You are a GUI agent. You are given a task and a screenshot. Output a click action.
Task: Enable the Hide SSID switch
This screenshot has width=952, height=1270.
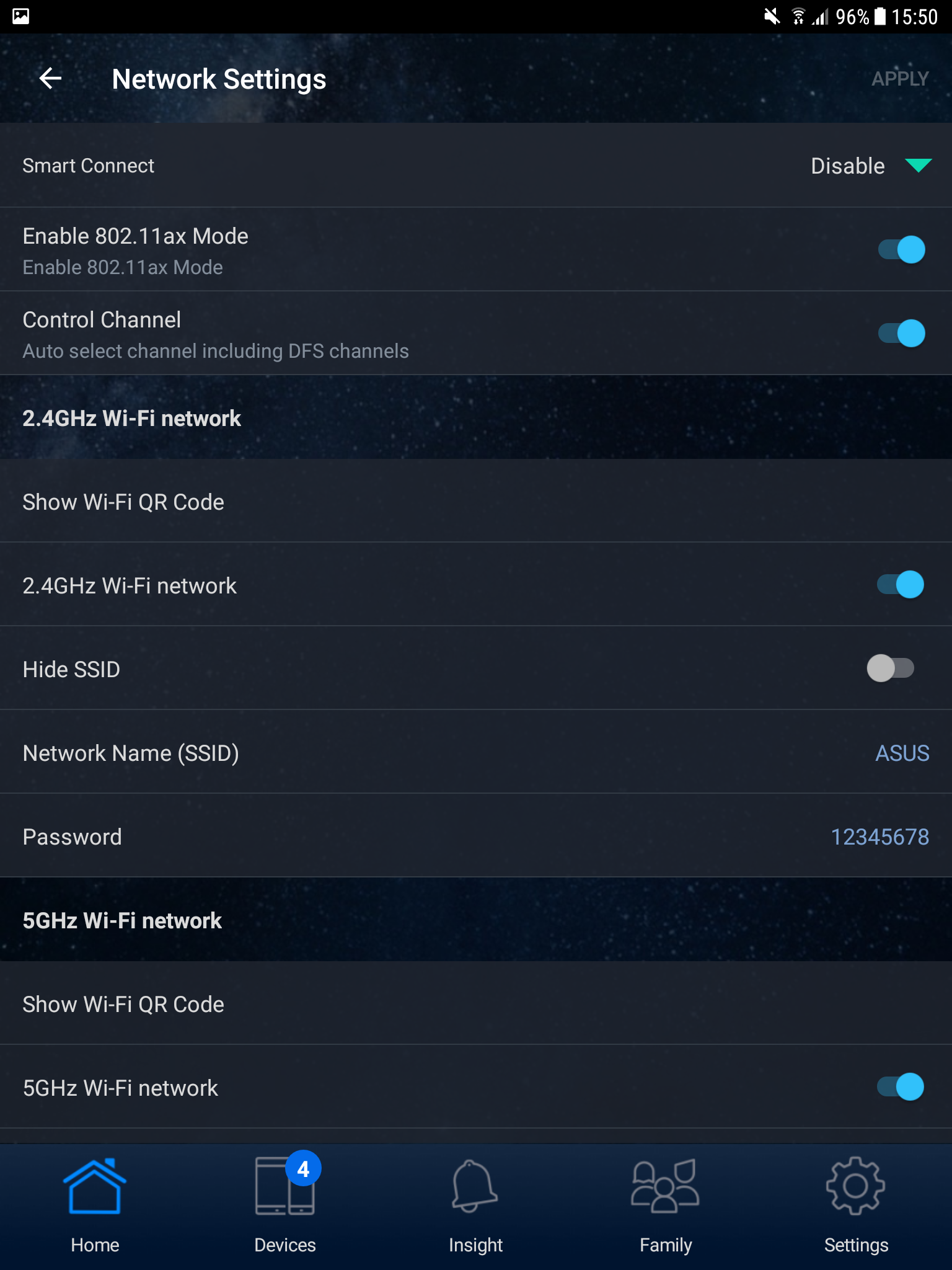tap(890, 668)
